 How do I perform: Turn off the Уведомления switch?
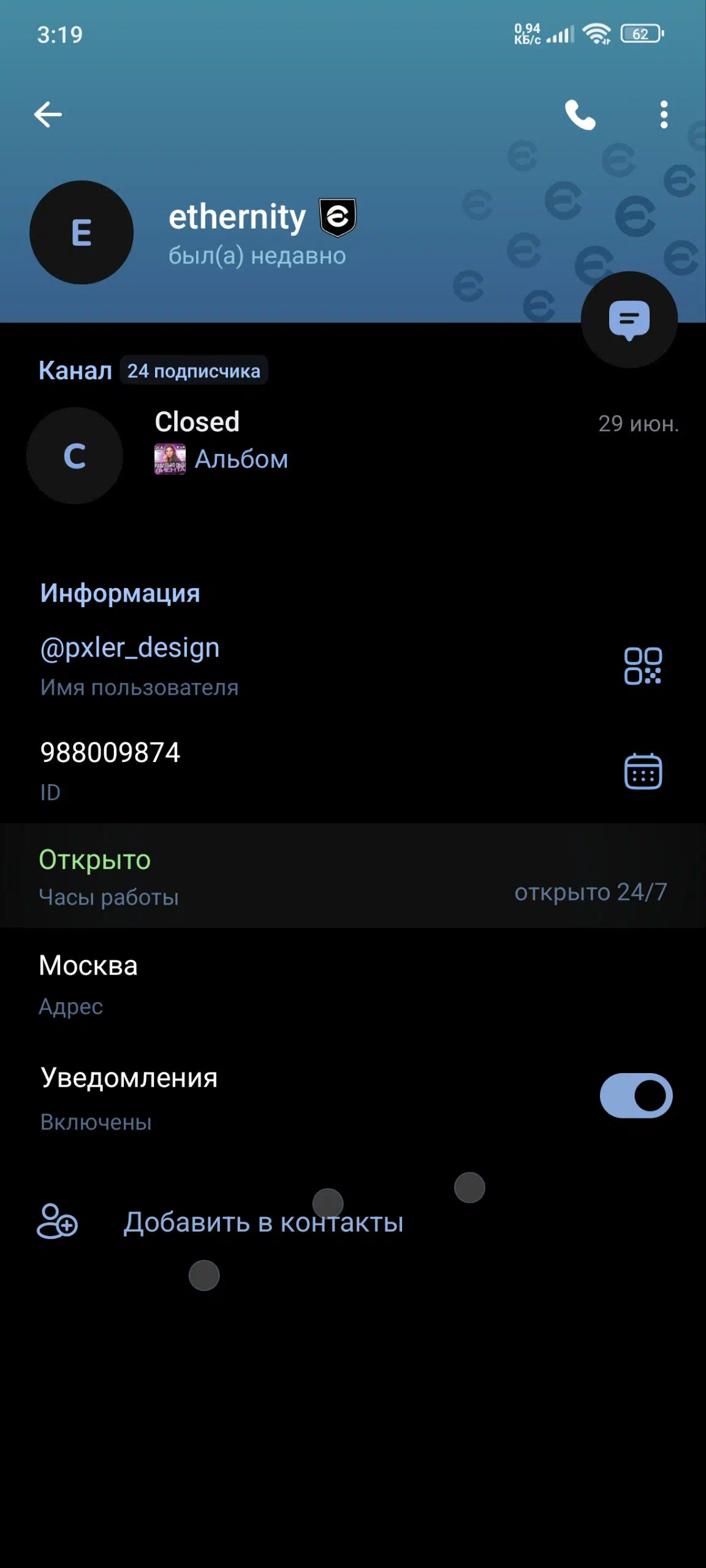coord(636,1095)
